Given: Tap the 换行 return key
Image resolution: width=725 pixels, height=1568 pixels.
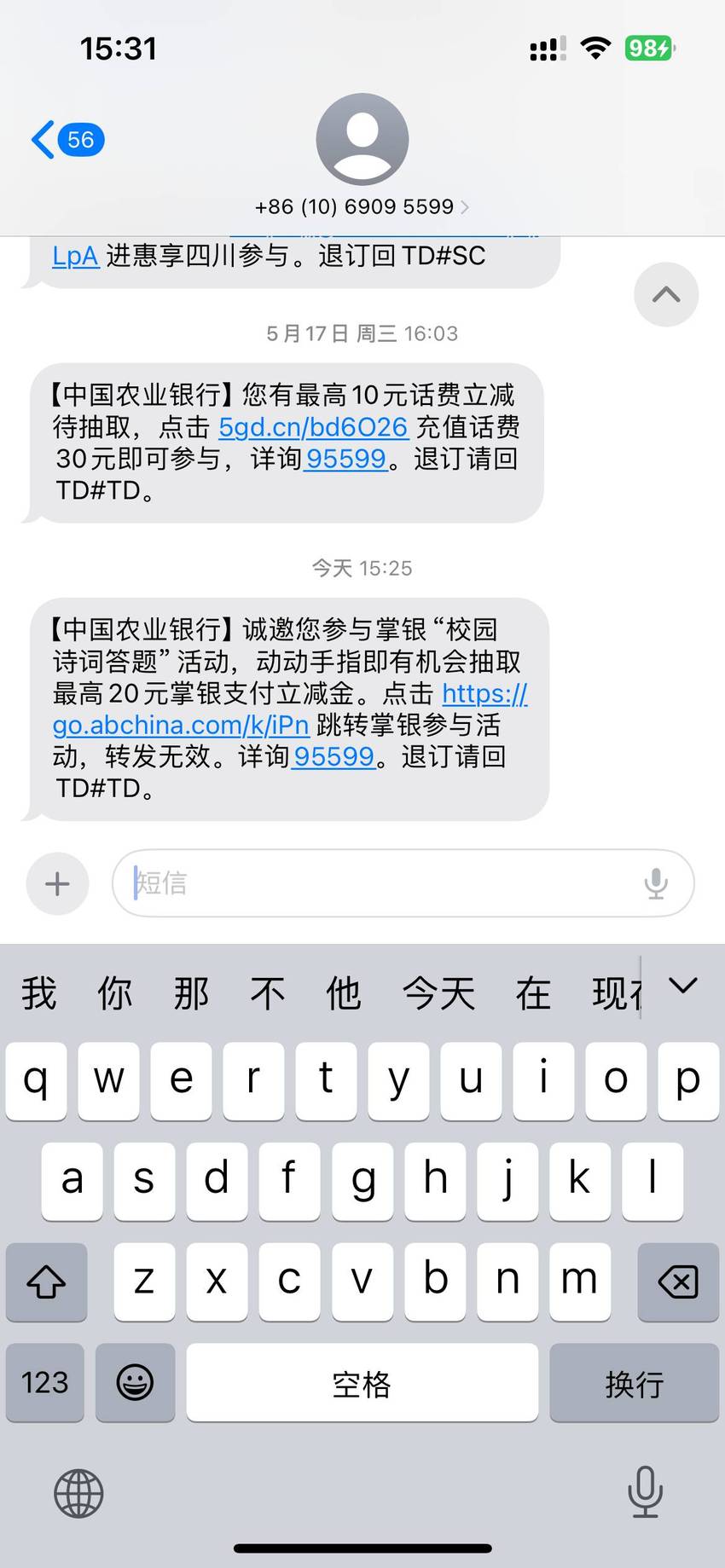Looking at the screenshot, I should [634, 1382].
